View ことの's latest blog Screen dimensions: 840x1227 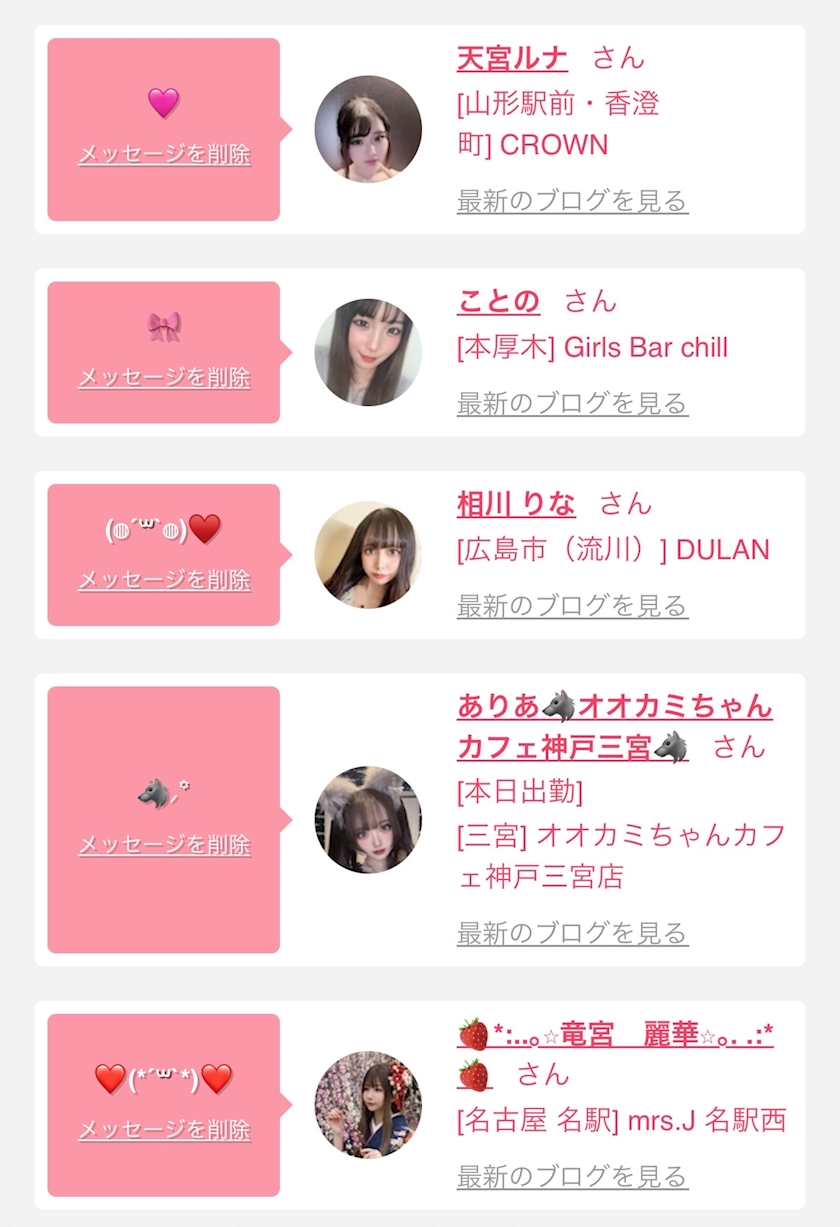[572, 403]
